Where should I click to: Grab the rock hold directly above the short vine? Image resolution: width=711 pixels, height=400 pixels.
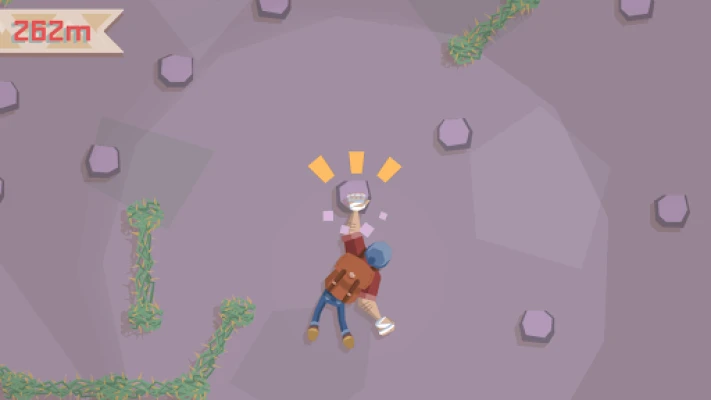(x=102, y=160)
